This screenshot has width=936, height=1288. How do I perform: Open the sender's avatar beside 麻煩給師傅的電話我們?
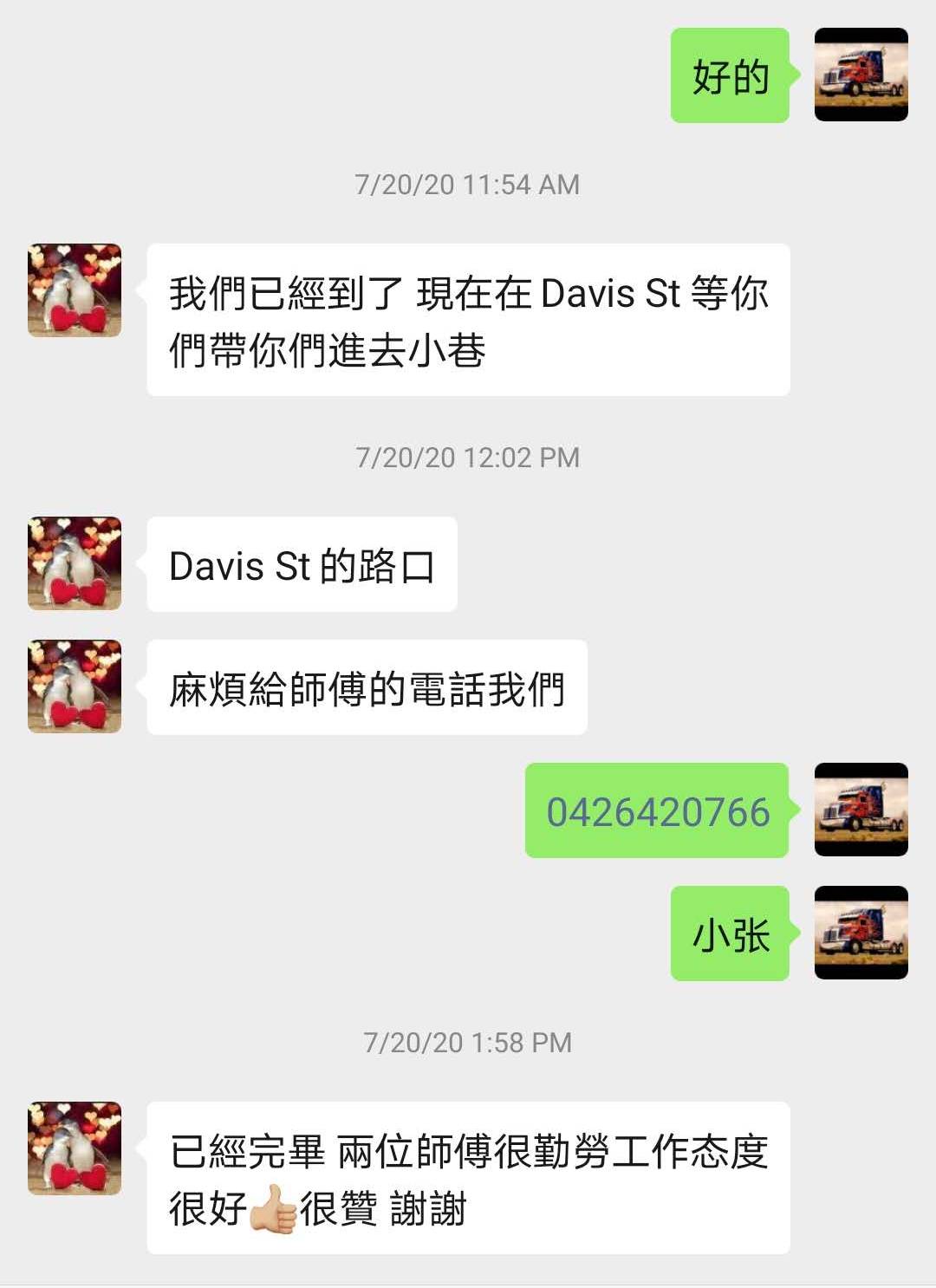[75, 686]
